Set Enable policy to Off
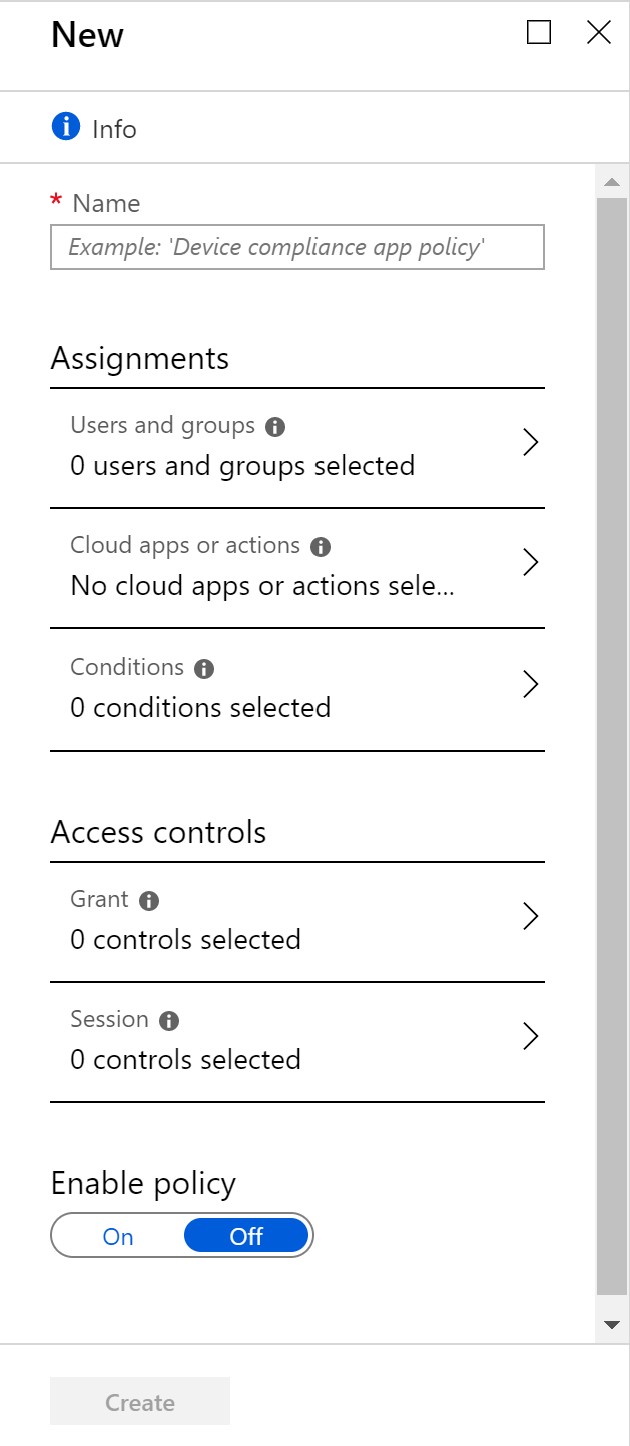The width and height of the screenshot is (630, 1446). (246, 1236)
